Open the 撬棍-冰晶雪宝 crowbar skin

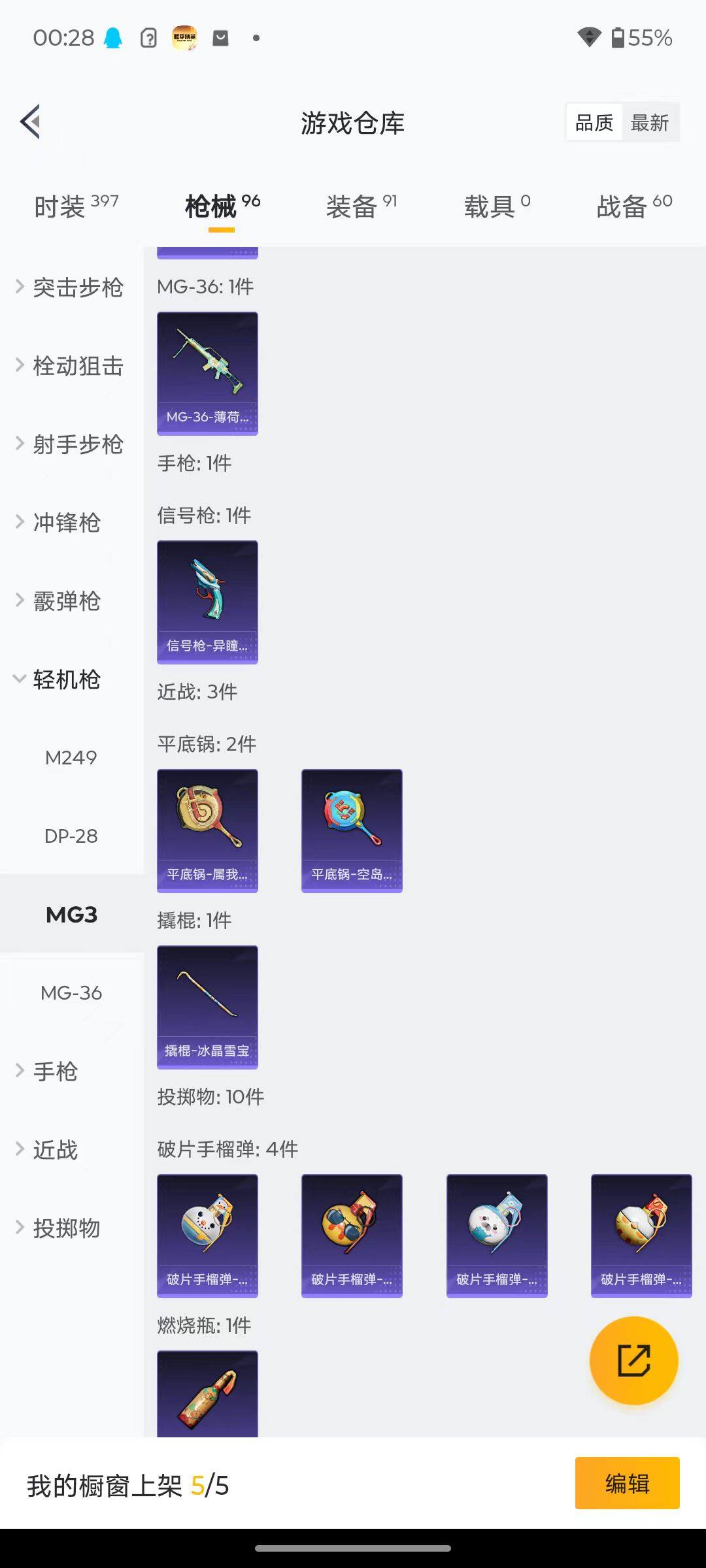pyautogui.click(x=207, y=1006)
